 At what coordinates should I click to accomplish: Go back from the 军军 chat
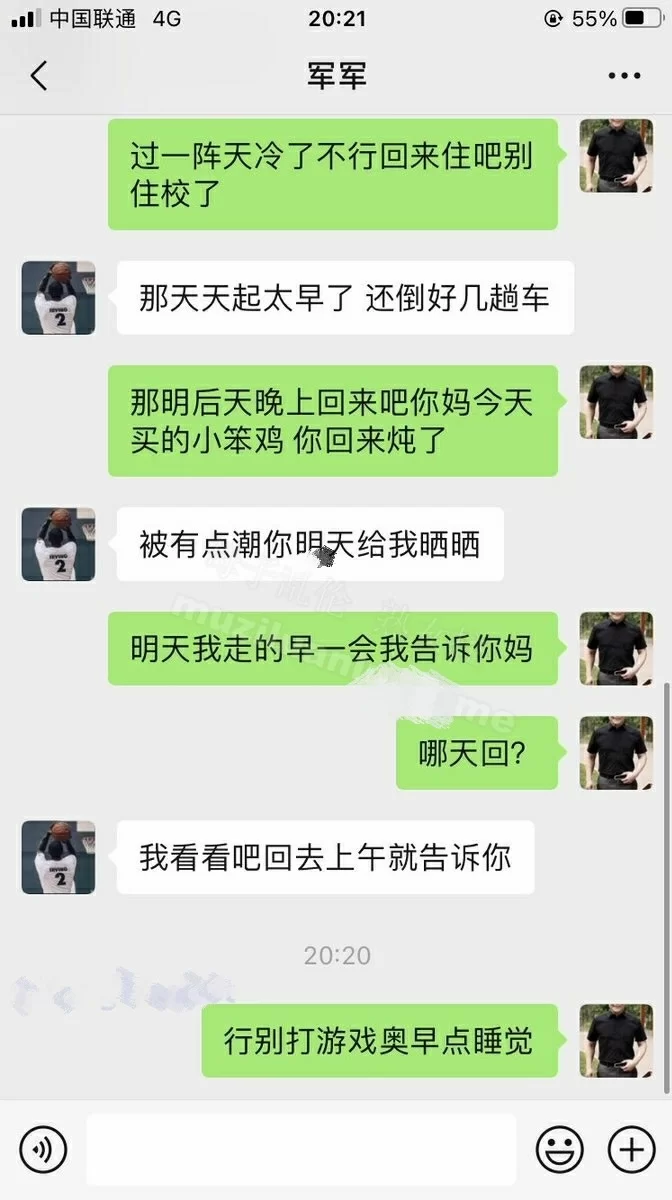click(x=39, y=76)
